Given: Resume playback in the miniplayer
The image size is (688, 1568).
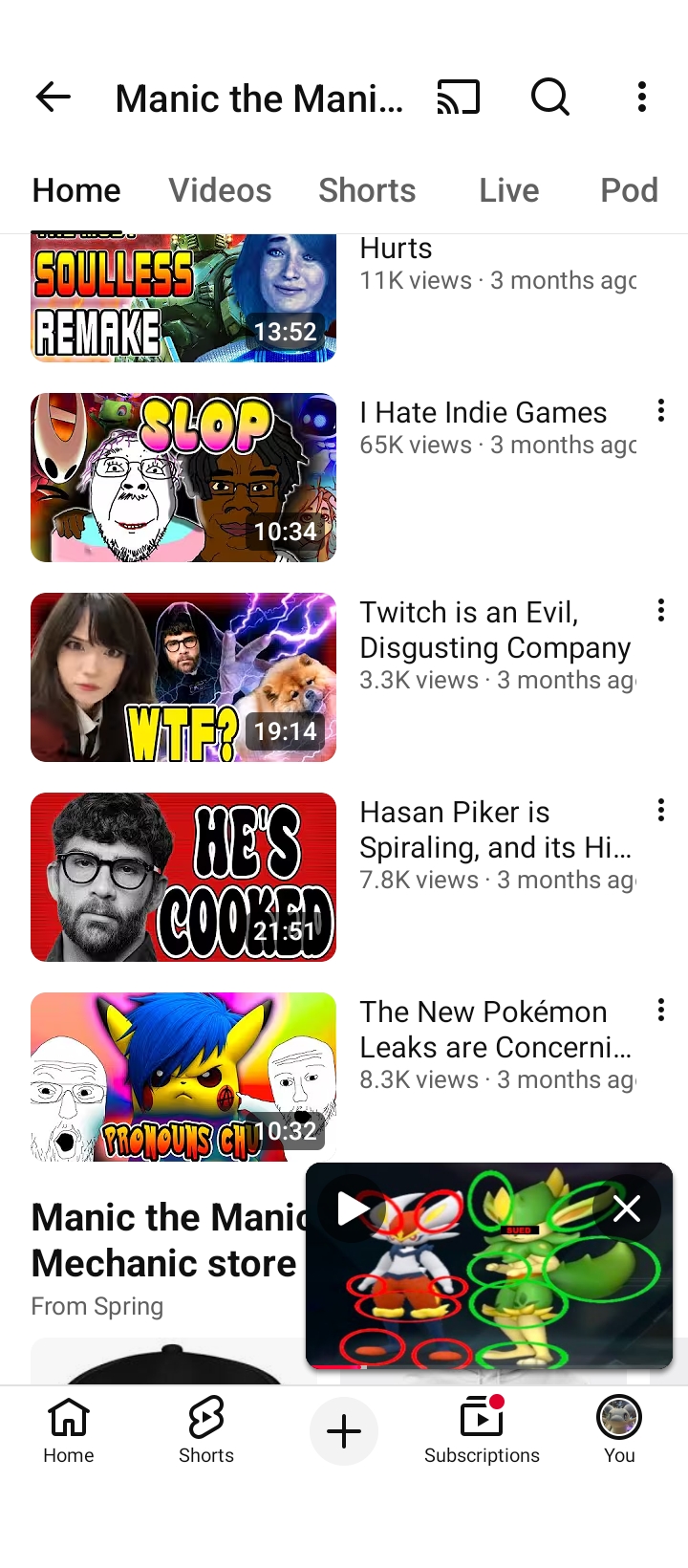Looking at the screenshot, I should (x=352, y=1209).
